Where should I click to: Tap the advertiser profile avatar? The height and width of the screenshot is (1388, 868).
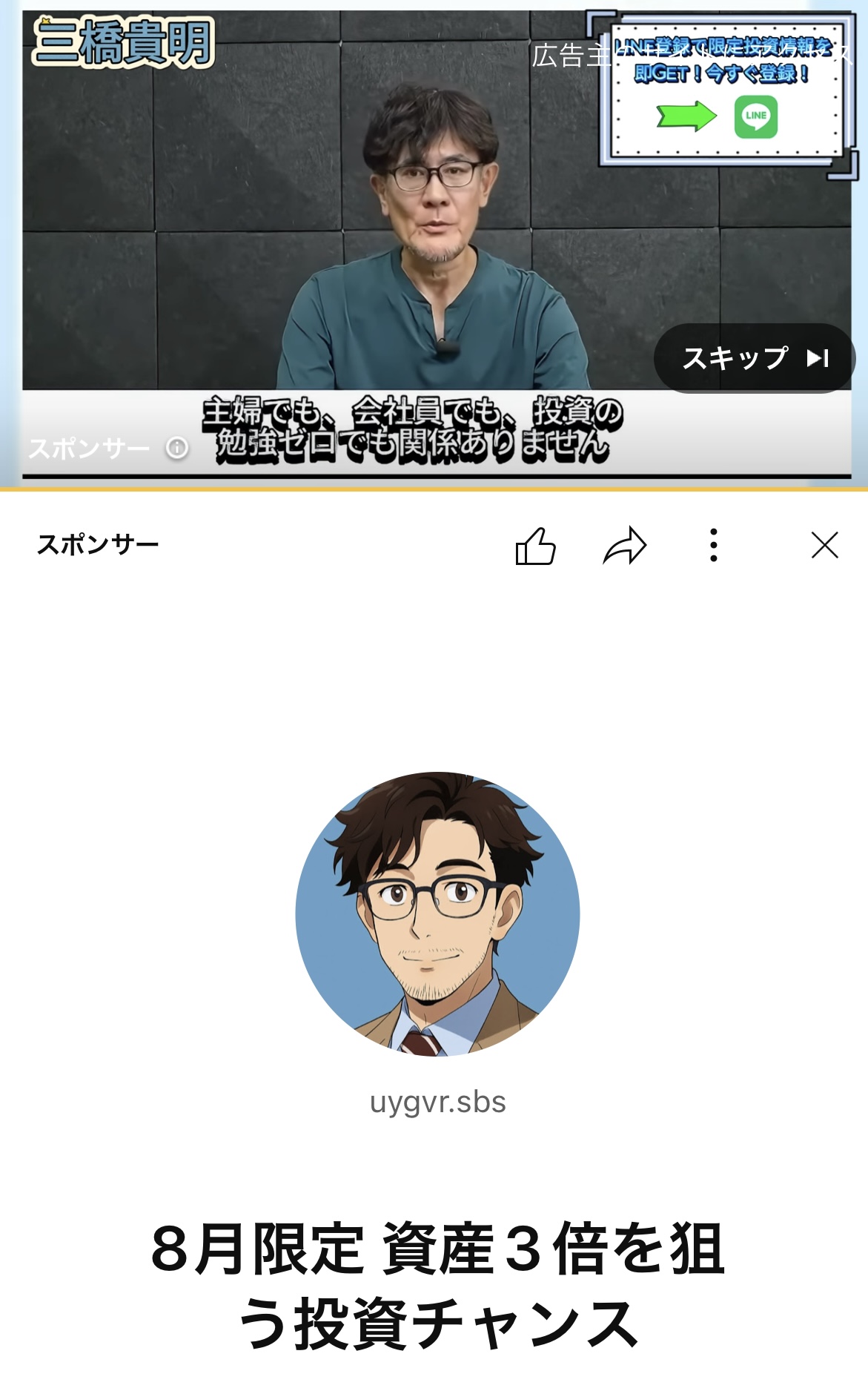click(x=437, y=914)
